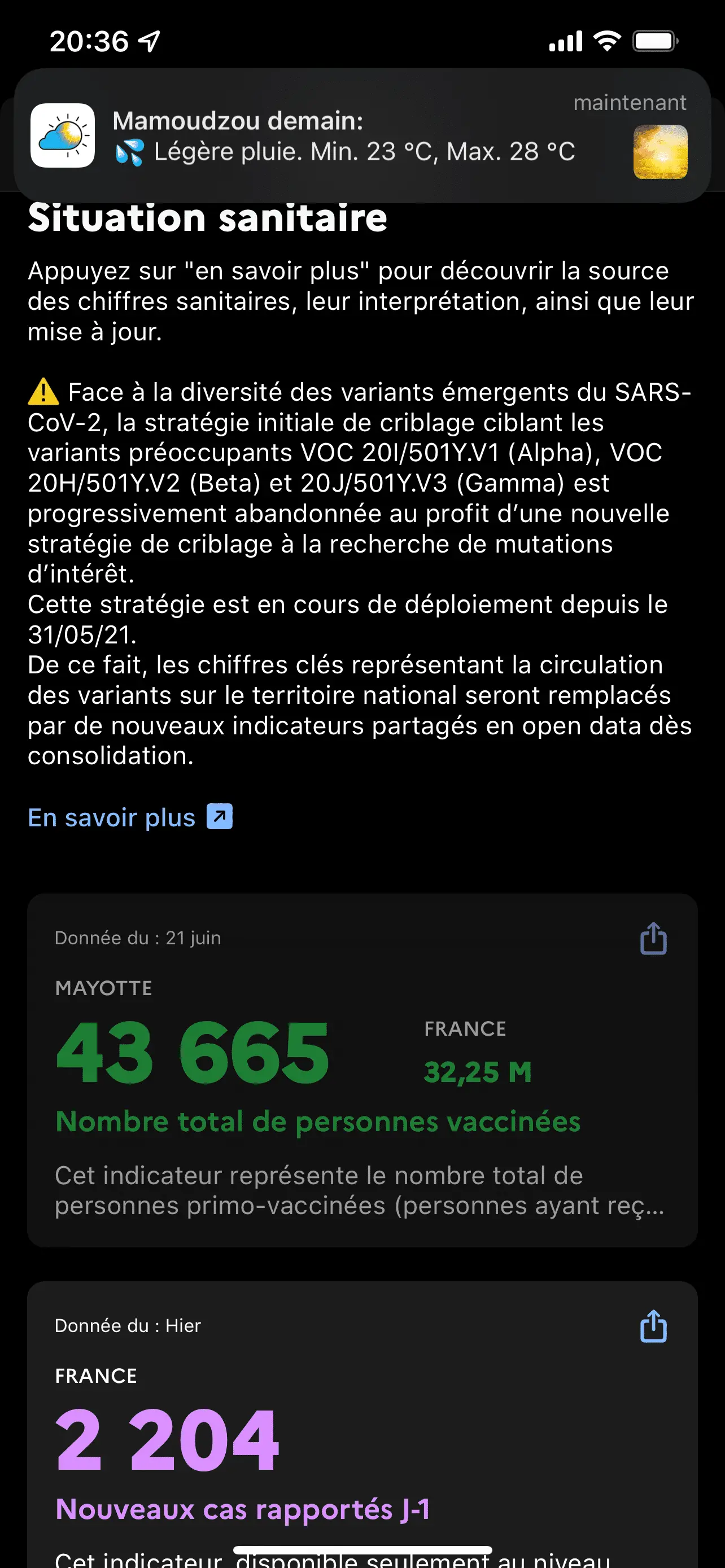725x1568 pixels.
Task: Follow the "En savoir plus" link
Action: [x=130, y=817]
